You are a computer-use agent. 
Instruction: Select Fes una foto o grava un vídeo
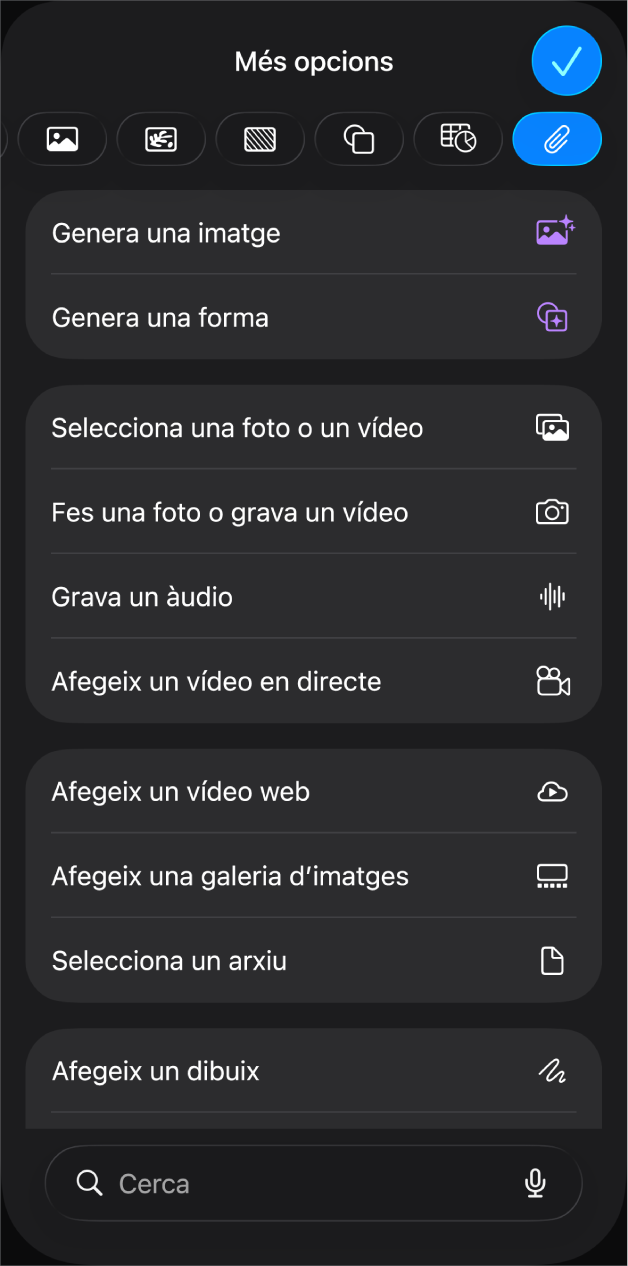point(313,513)
